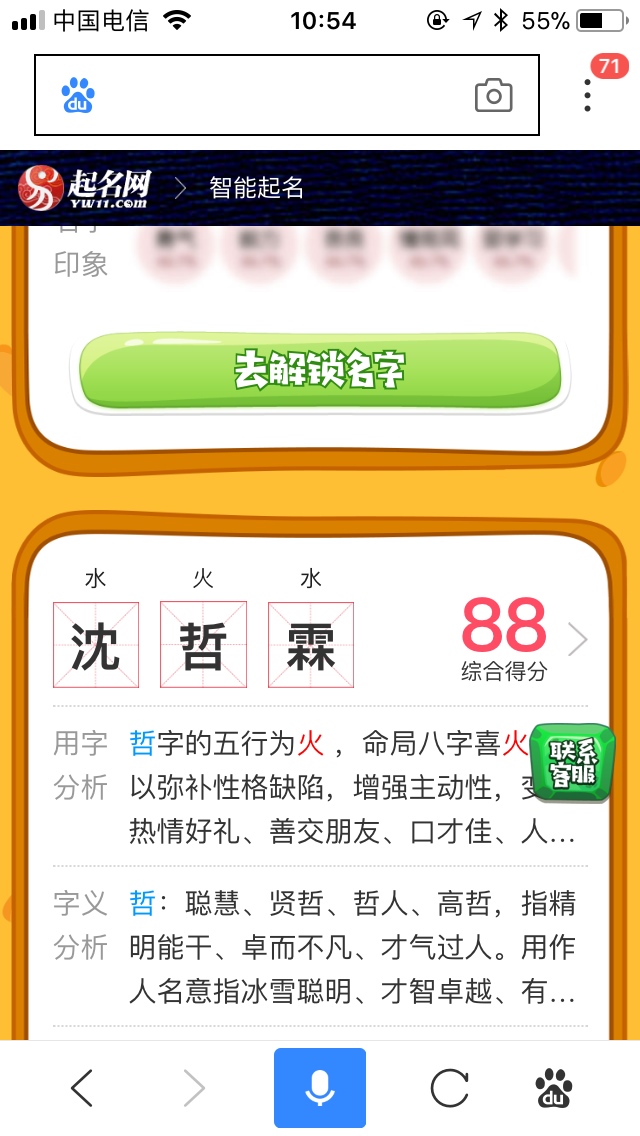The width and height of the screenshot is (640, 1136).
Task: Reload the current page
Action: (449, 1087)
